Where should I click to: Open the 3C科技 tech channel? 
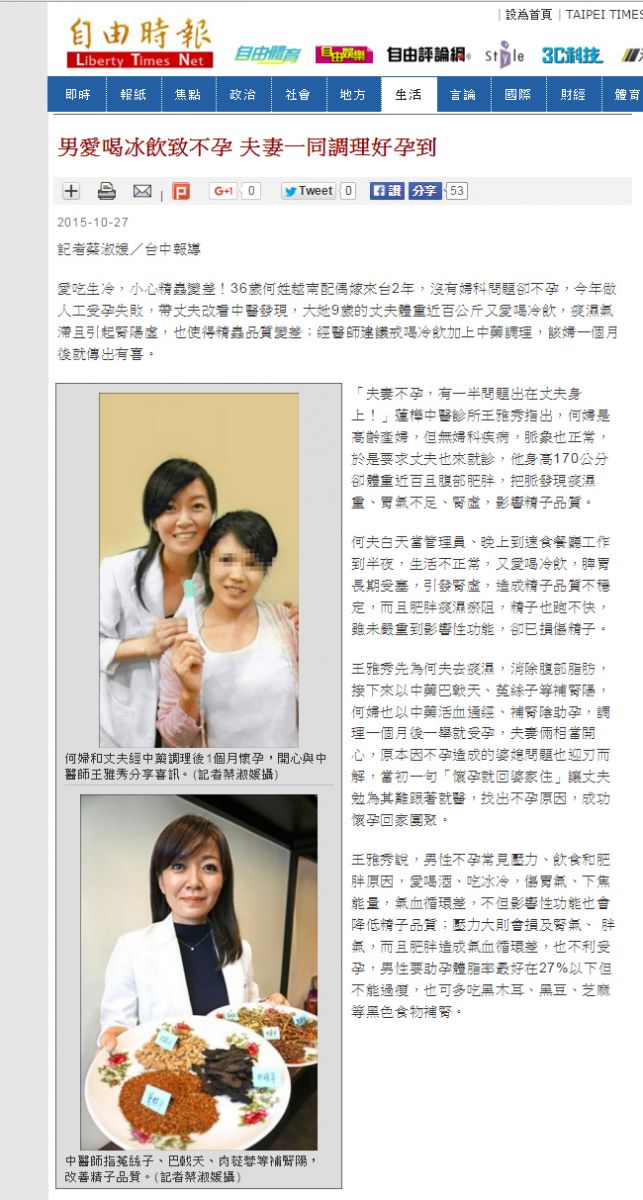[572, 55]
